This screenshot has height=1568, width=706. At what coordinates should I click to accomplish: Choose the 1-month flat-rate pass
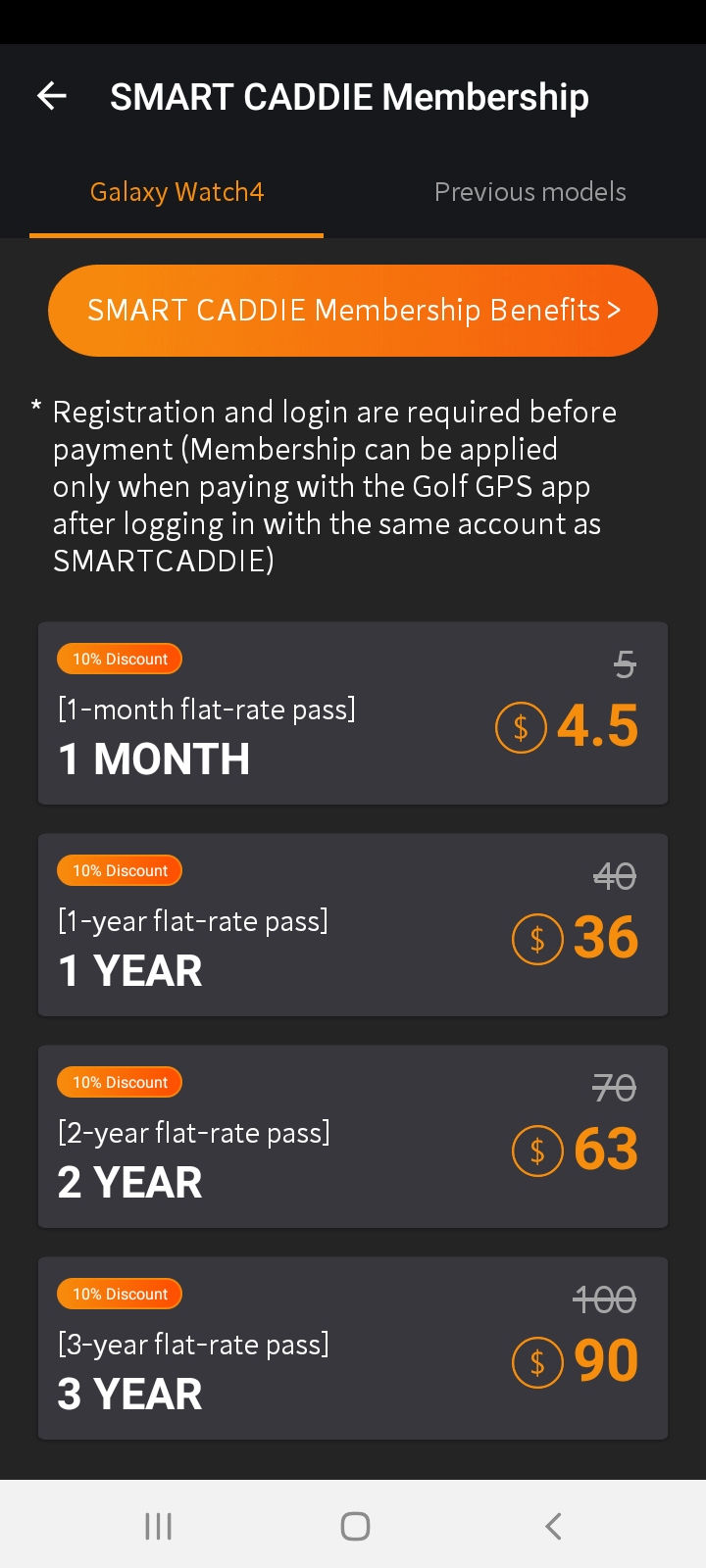[353, 711]
